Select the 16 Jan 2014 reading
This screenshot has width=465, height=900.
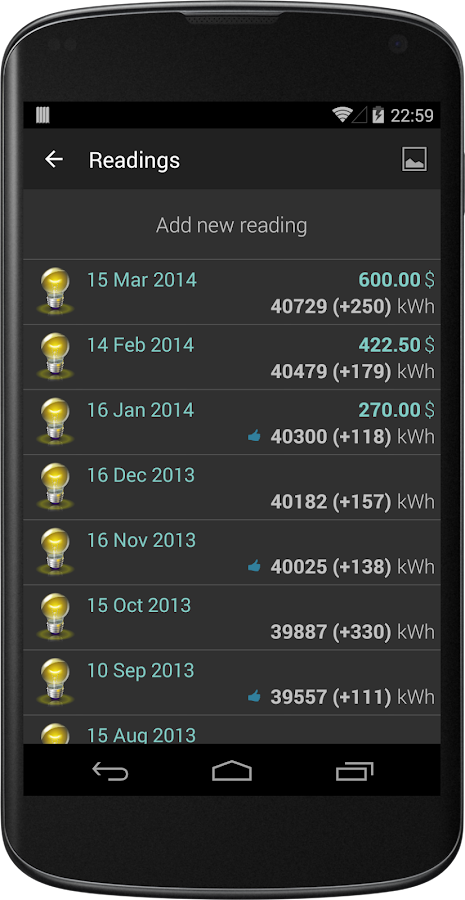pos(232,422)
